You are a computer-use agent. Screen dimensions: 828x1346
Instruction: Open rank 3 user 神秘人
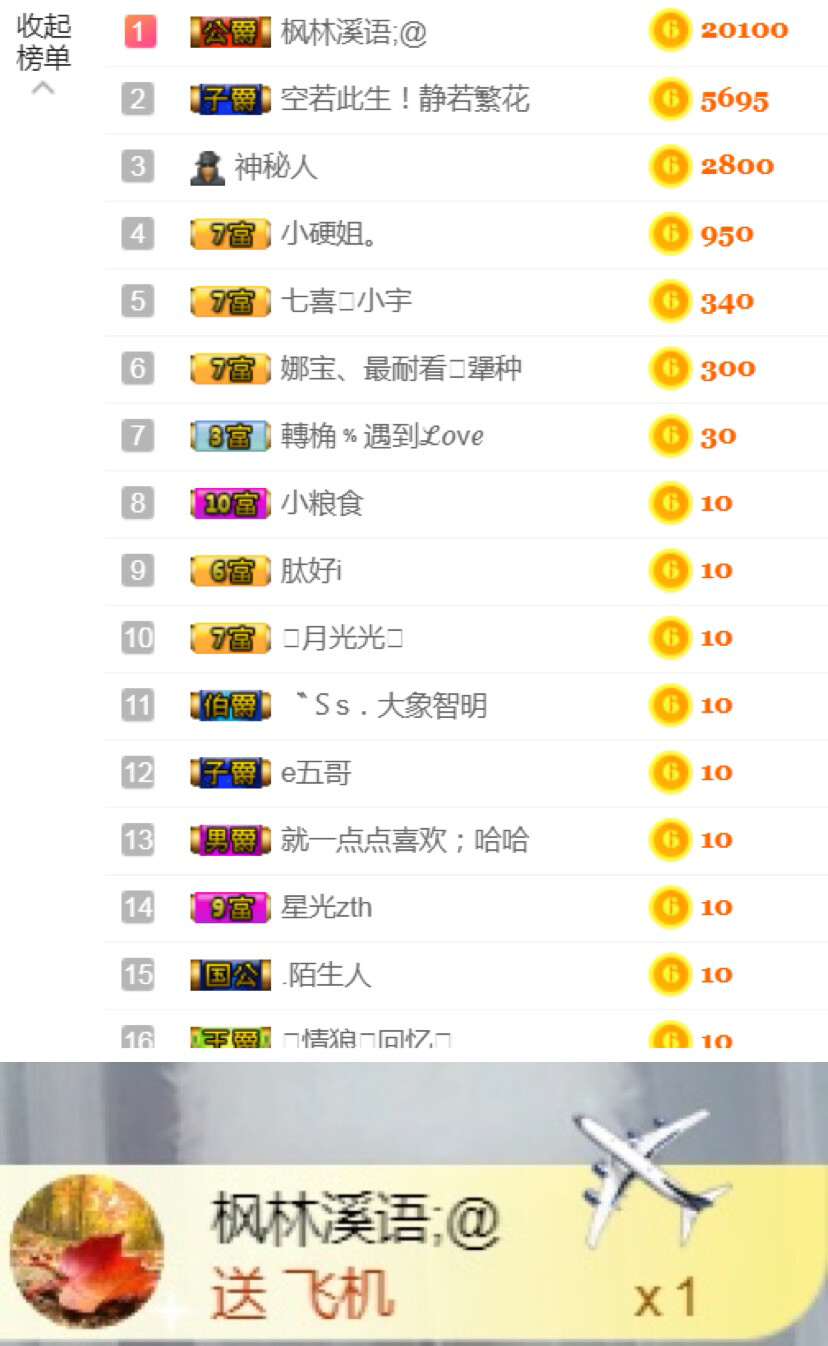[276, 167]
